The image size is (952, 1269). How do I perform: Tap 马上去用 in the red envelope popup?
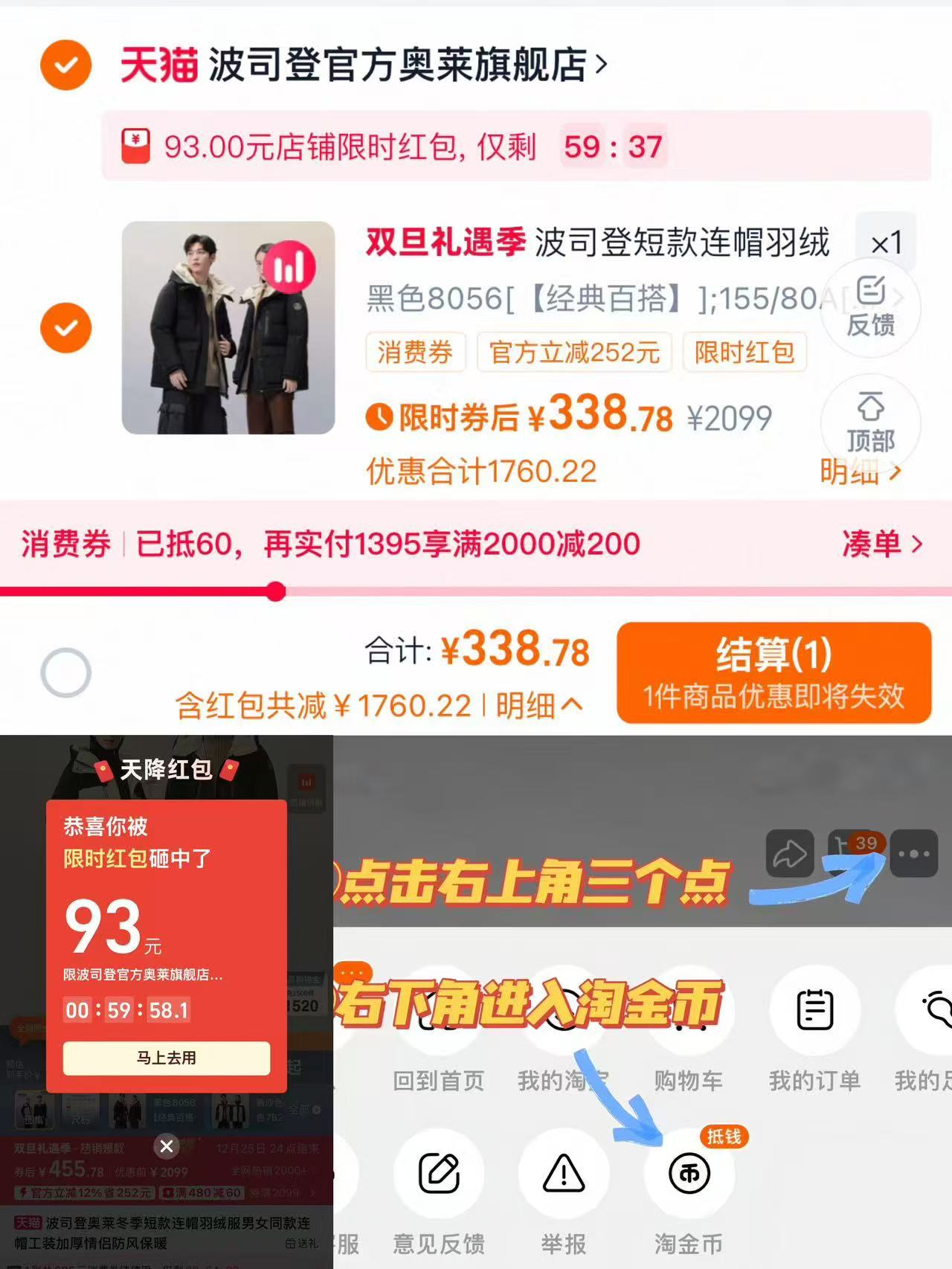click(x=166, y=1058)
